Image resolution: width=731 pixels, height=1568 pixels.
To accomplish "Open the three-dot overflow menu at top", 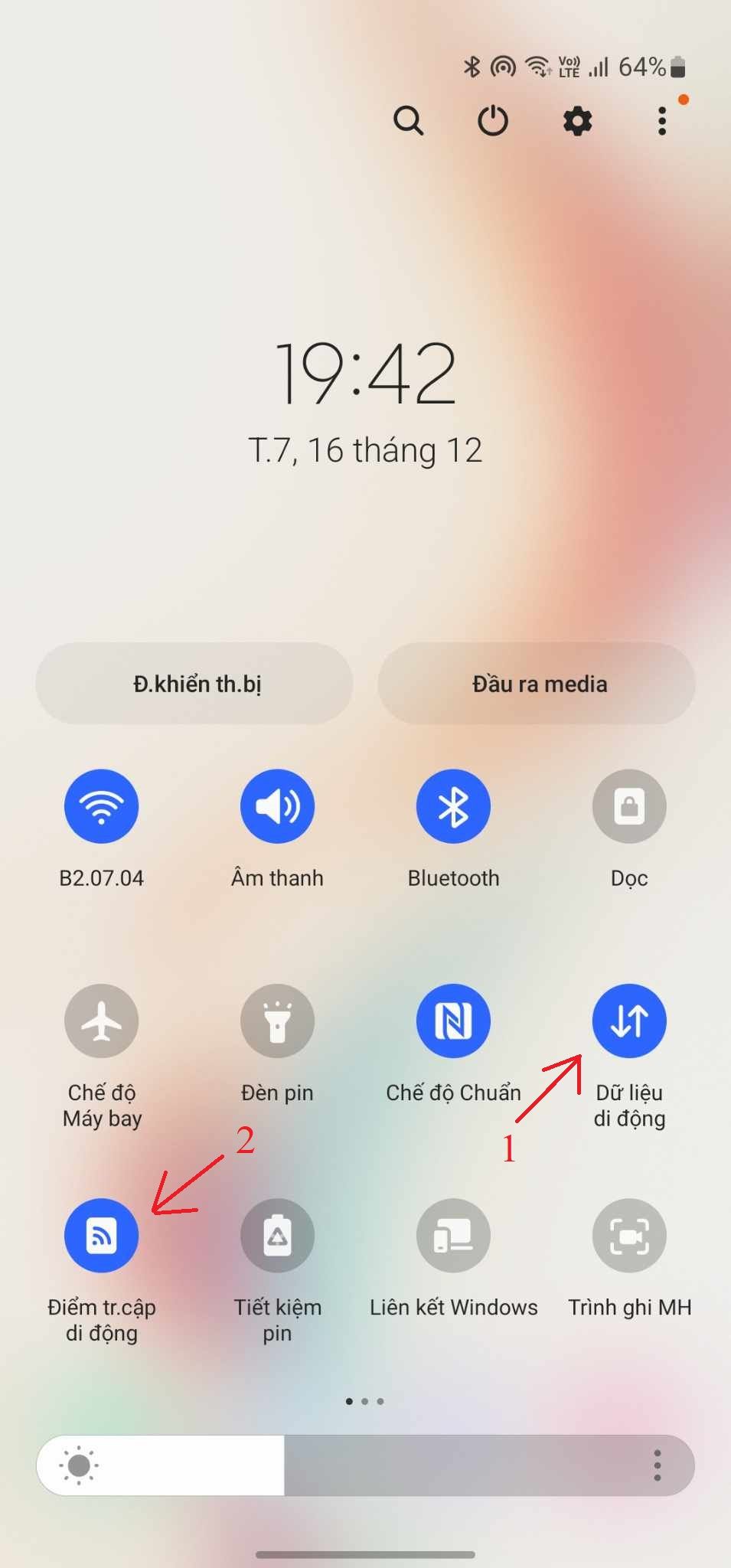I will pos(662,121).
